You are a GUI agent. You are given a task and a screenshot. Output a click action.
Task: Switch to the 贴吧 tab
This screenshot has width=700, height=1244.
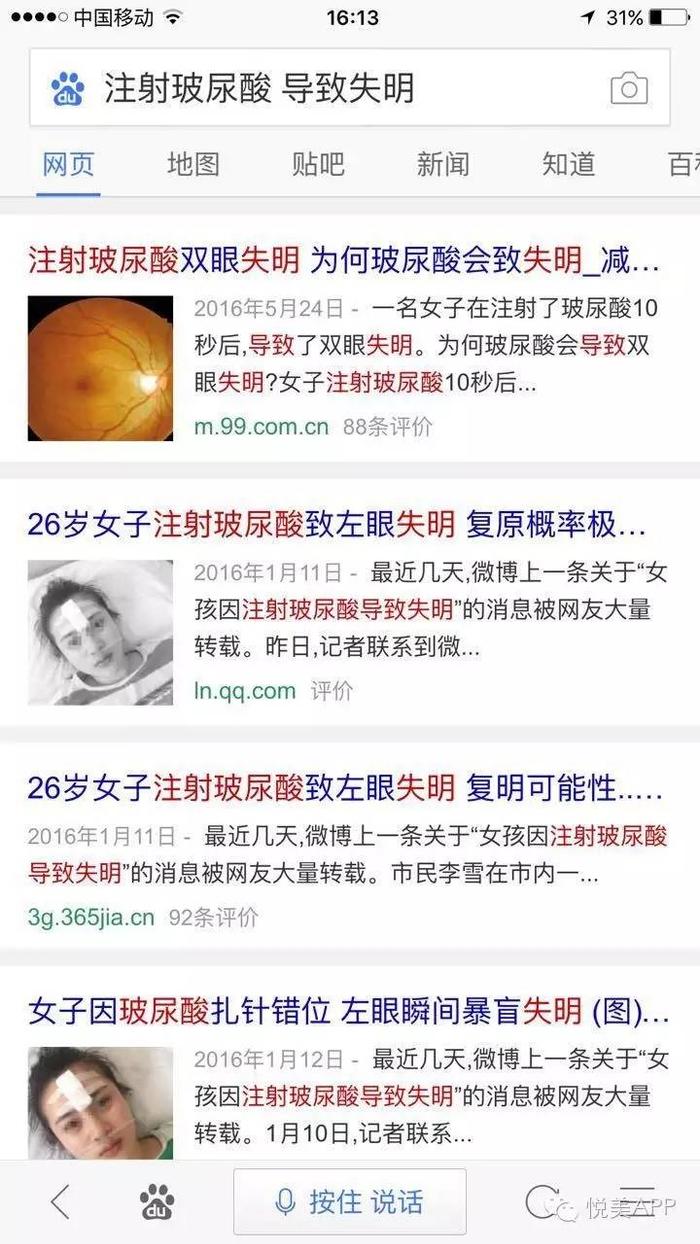(318, 164)
